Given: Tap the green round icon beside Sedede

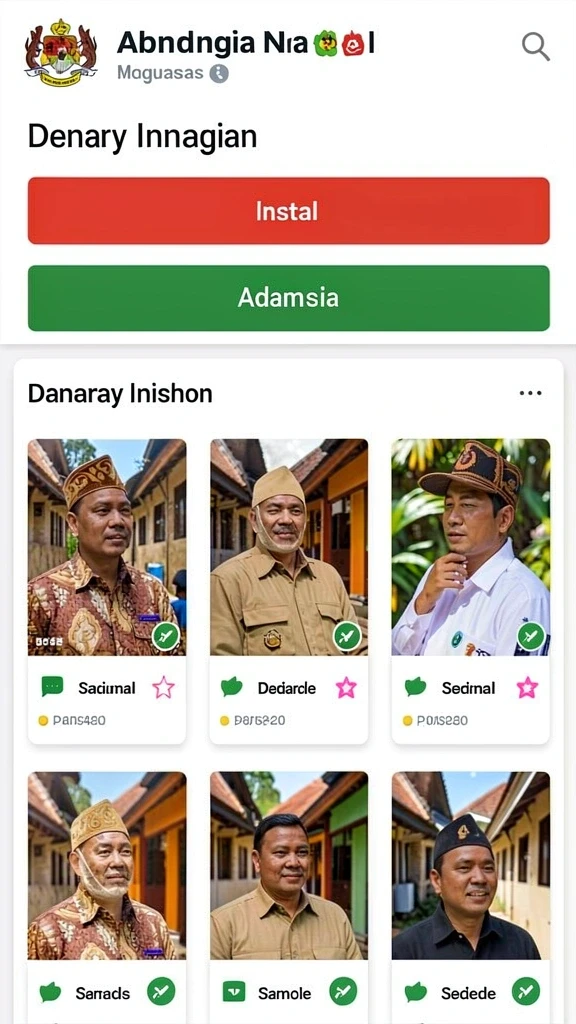Looking at the screenshot, I should [x=526, y=991].
